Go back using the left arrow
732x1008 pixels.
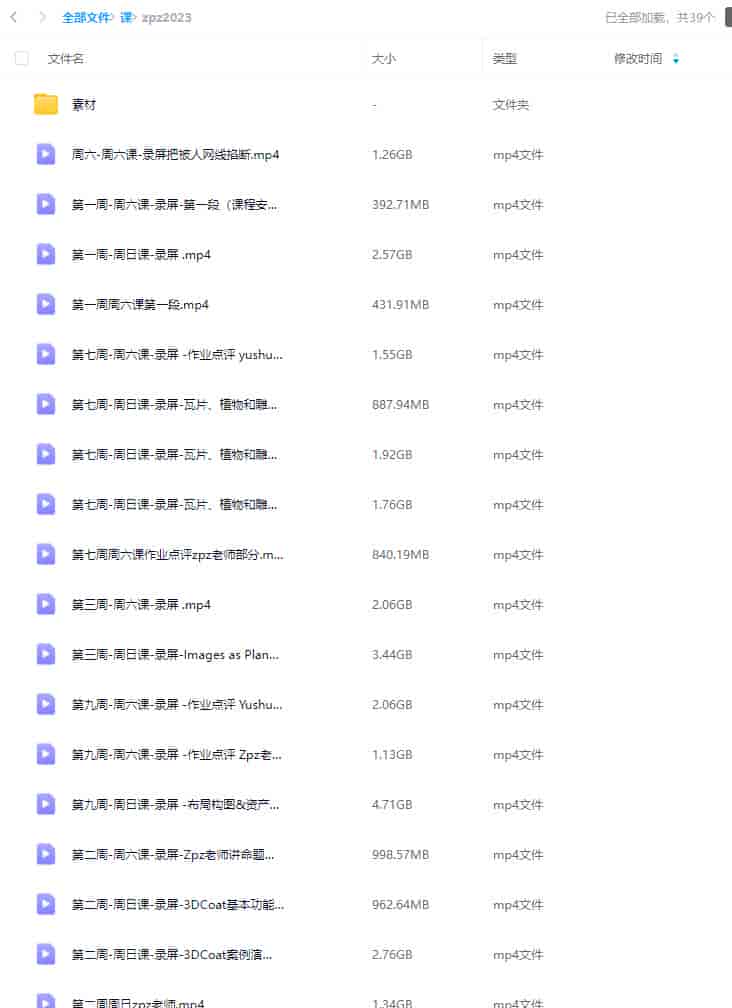coord(13,17)
